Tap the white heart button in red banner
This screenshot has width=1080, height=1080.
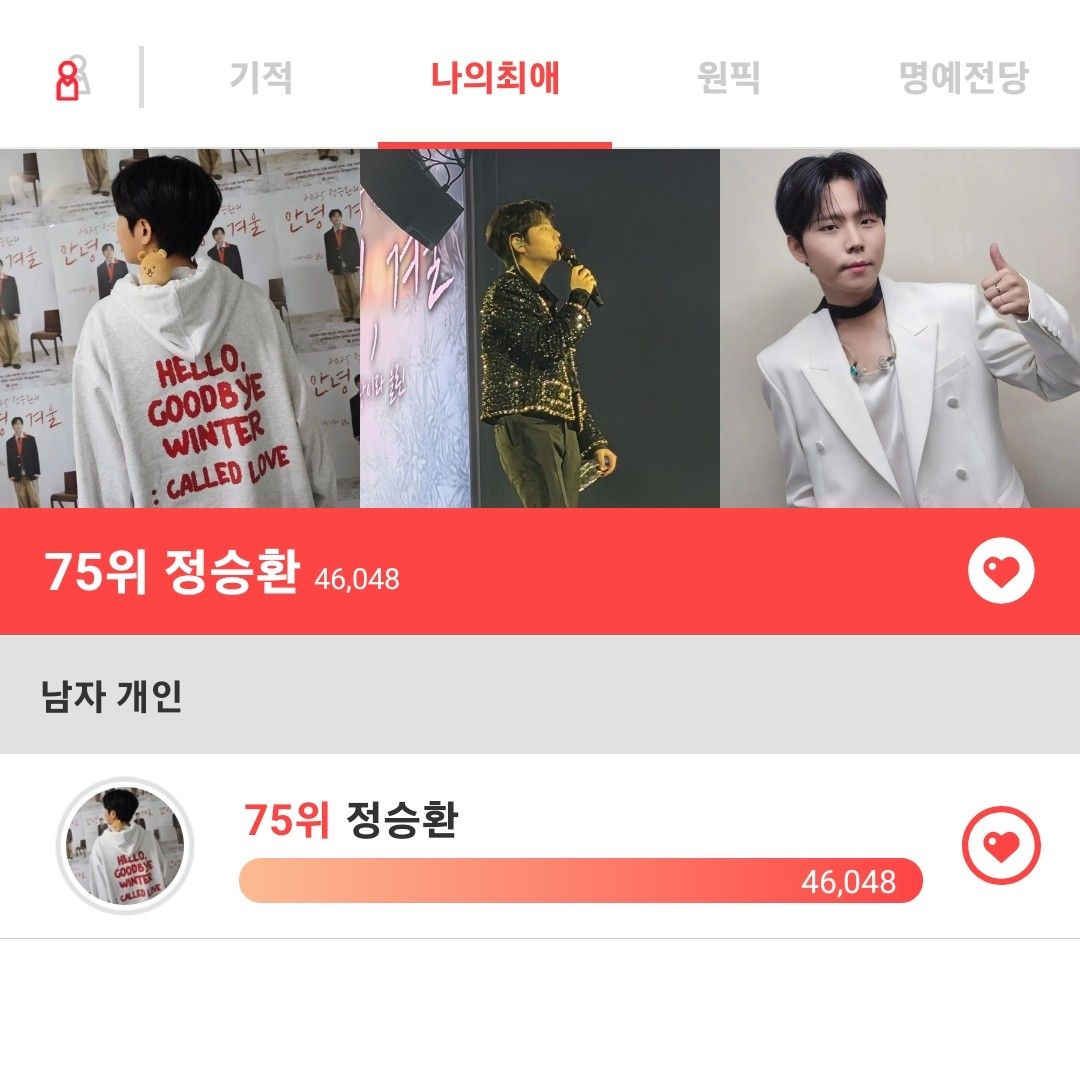pos(1001,572)
